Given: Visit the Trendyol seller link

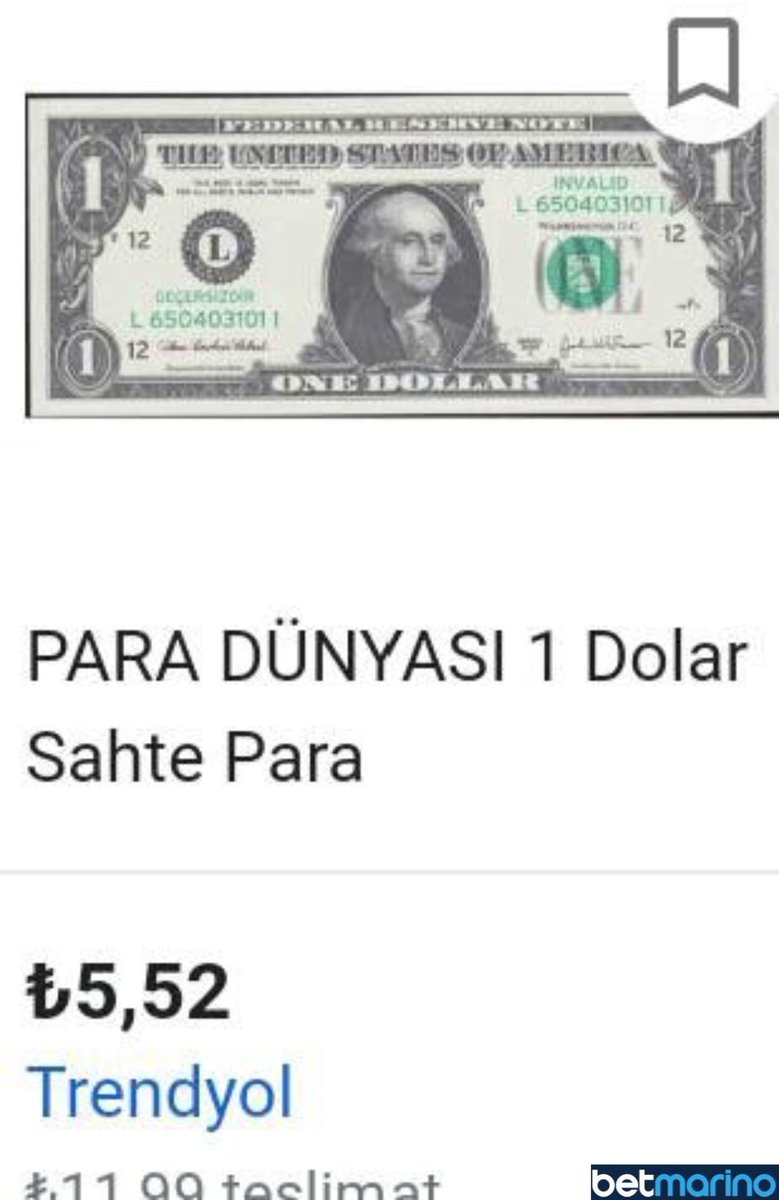Looking at the screenshot, I should pyautogui.click(x=161, y=1093).
